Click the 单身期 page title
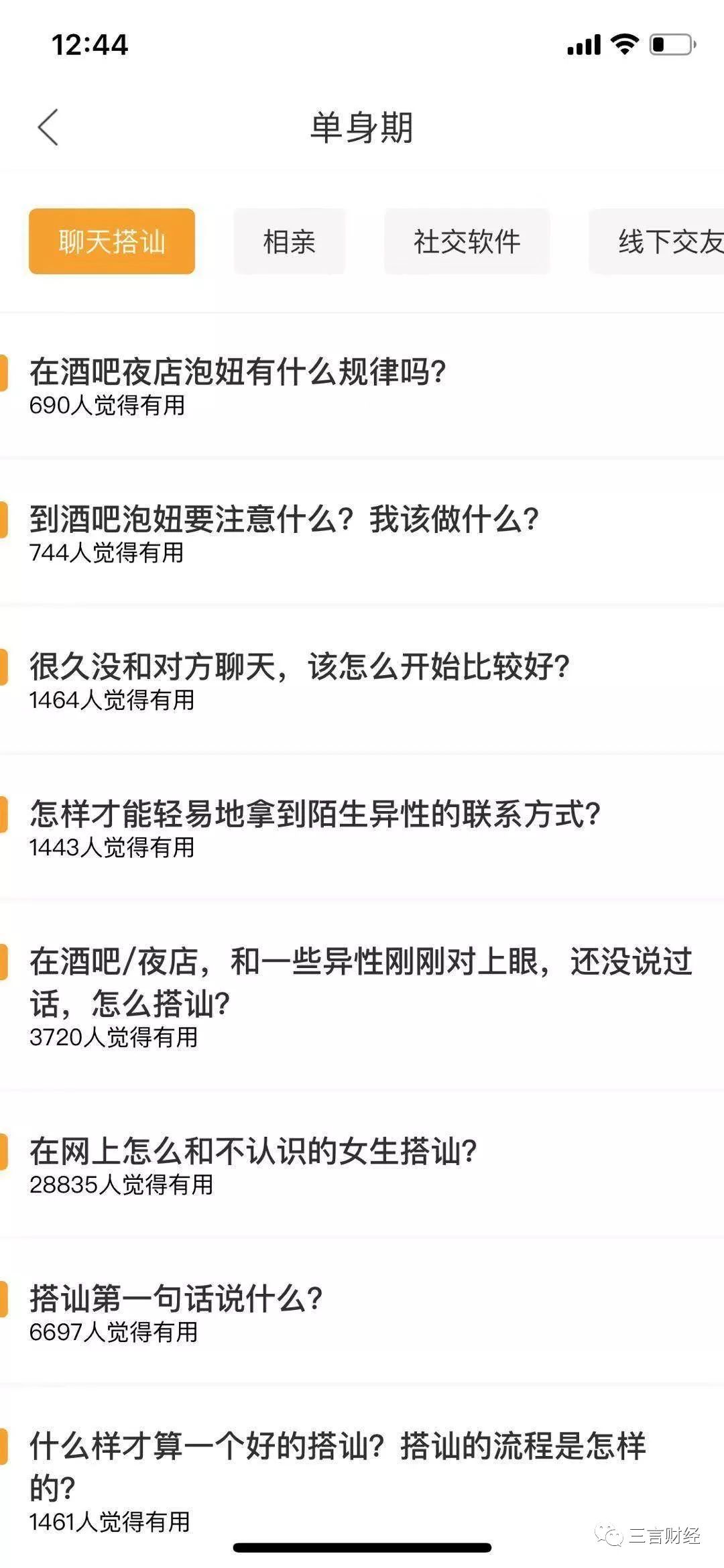 (362, 128)
